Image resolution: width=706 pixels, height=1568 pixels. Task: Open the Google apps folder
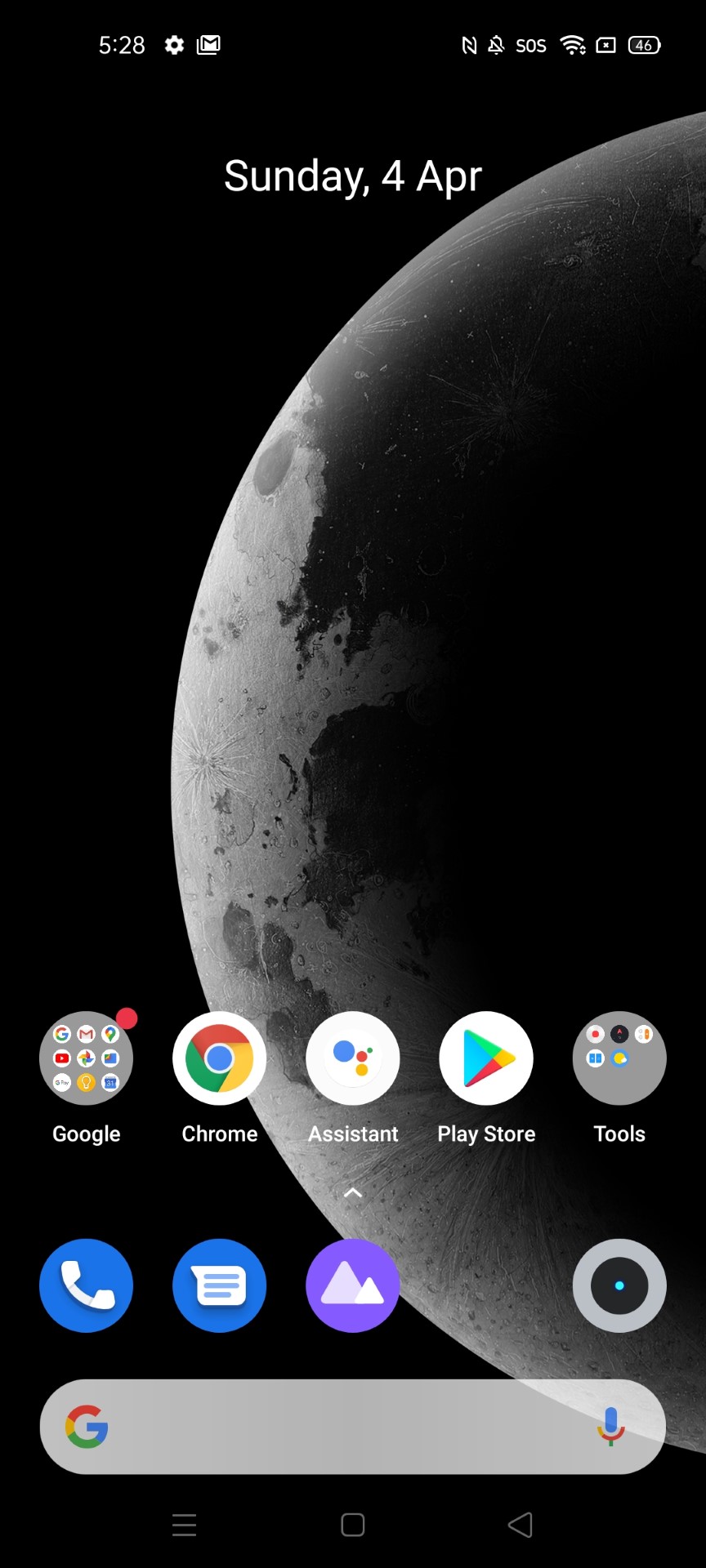coord(86,1058)
